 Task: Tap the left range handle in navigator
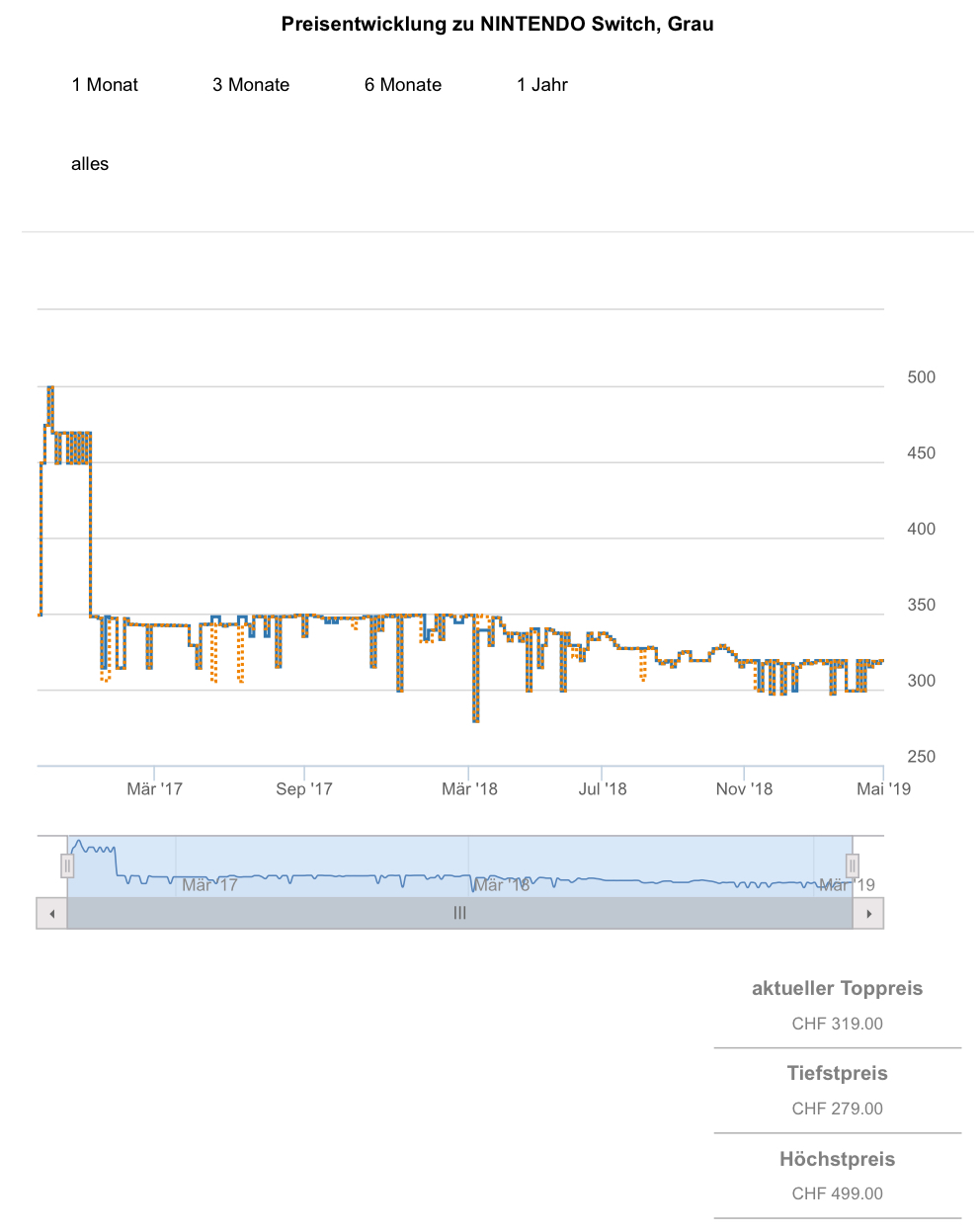pos(67,866)
